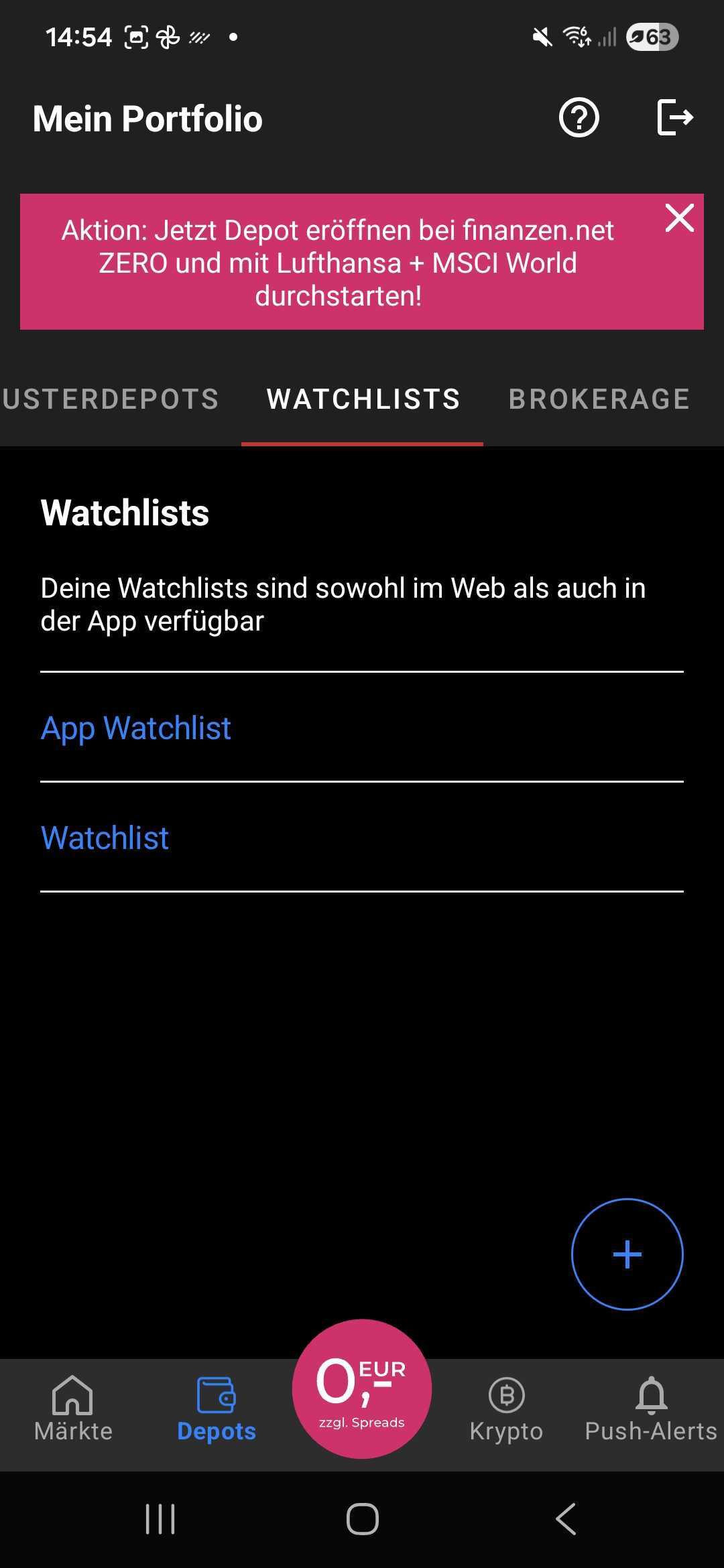Open the list named Watchlist
The height and width of the screenshot is (1568, 724).
point(105,838)
